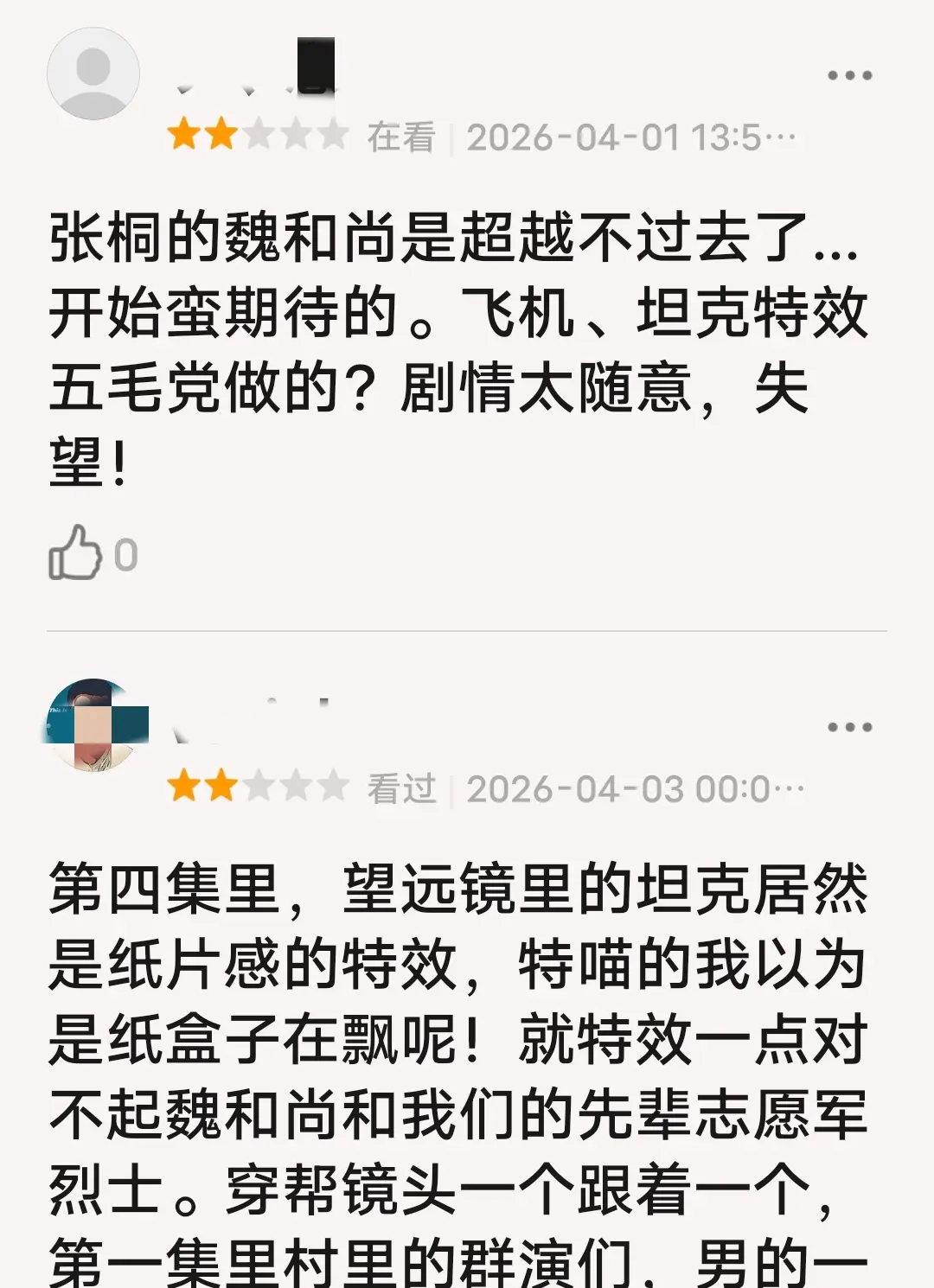
Task: View the profile avatar of the 在看 reviewer
Action: 93,74
